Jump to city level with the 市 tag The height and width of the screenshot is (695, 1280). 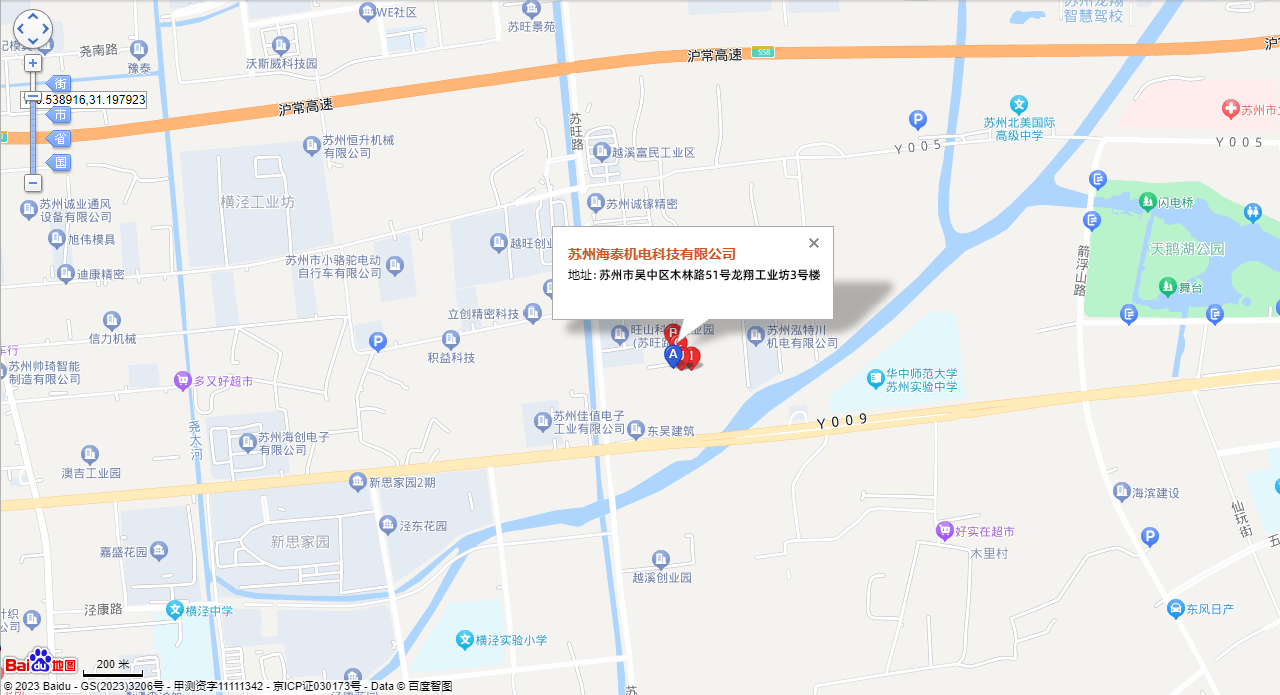60,114
